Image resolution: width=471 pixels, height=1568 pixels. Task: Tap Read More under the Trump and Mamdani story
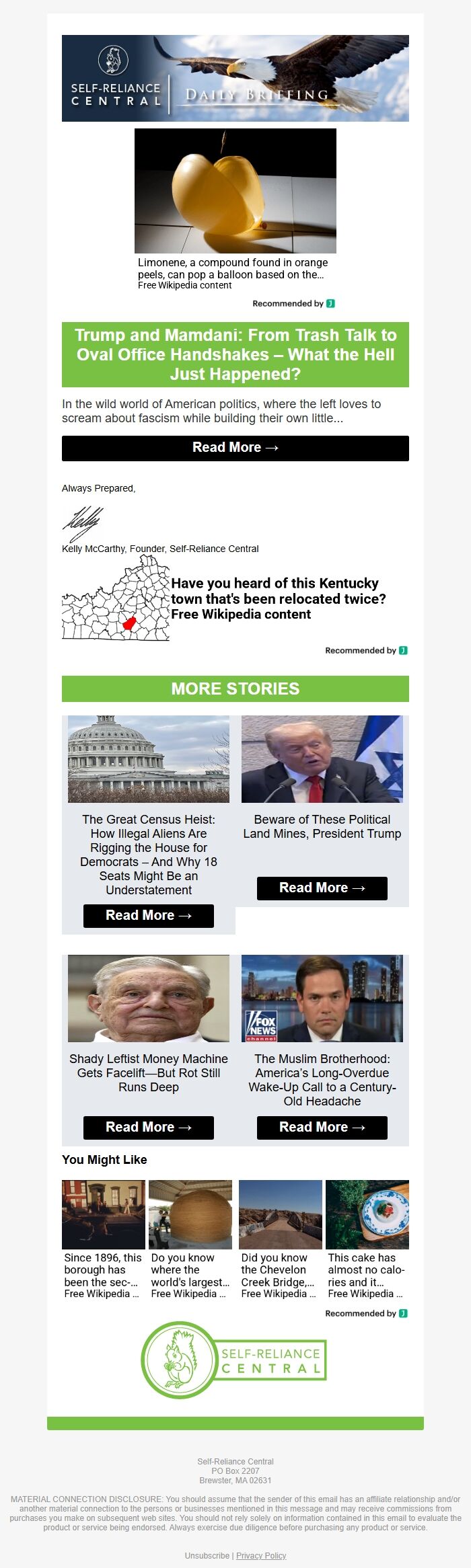point(235,448)
